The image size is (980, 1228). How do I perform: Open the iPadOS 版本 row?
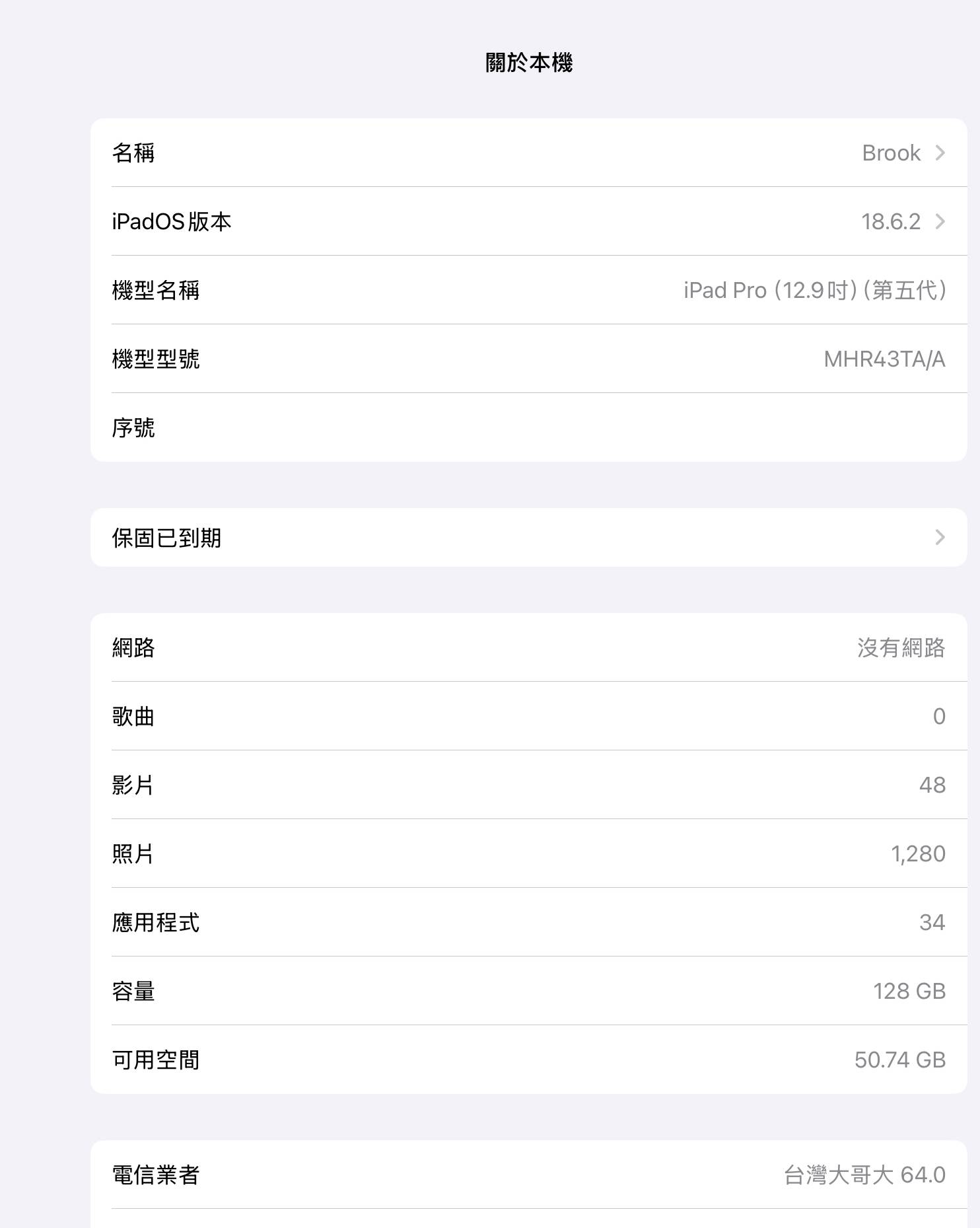tap(528, 222)
